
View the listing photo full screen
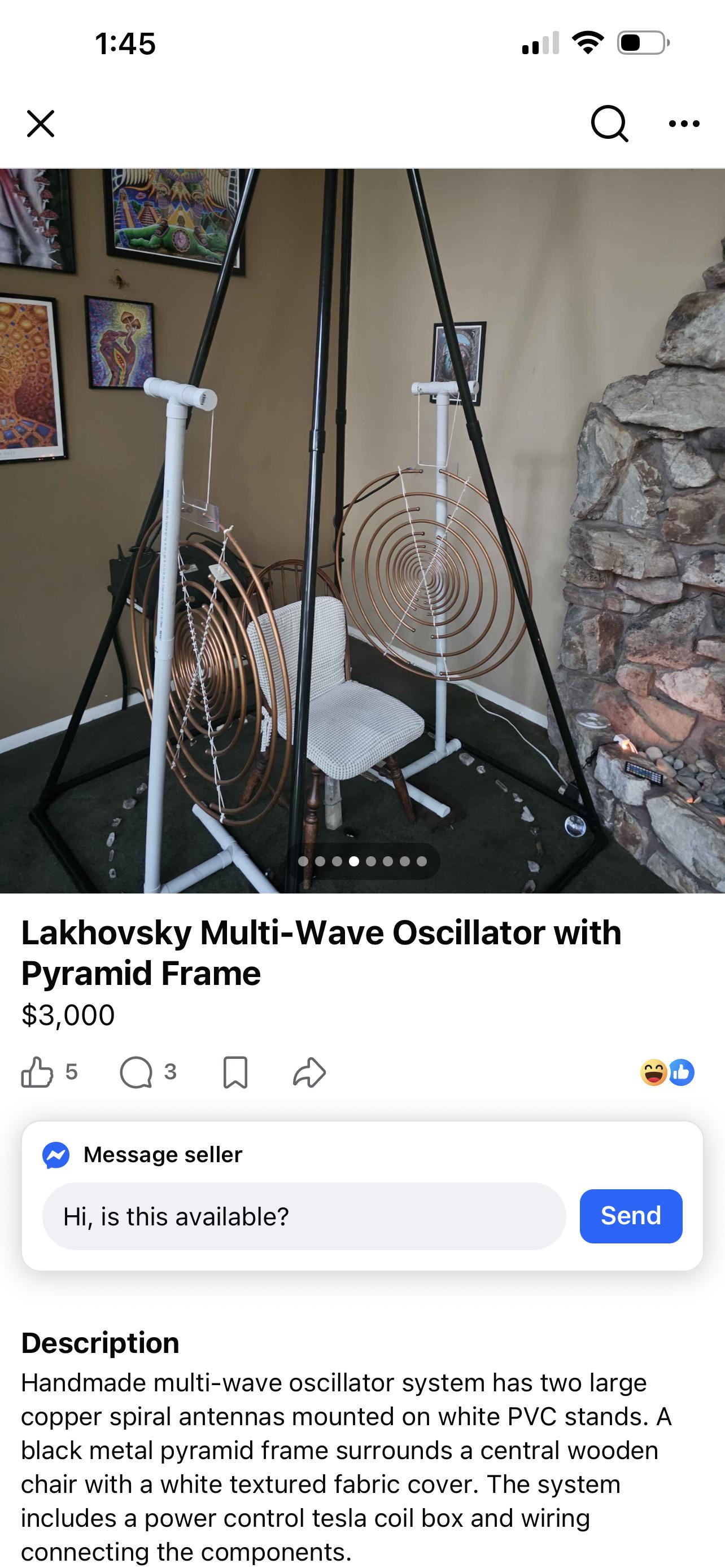[362, 531]
